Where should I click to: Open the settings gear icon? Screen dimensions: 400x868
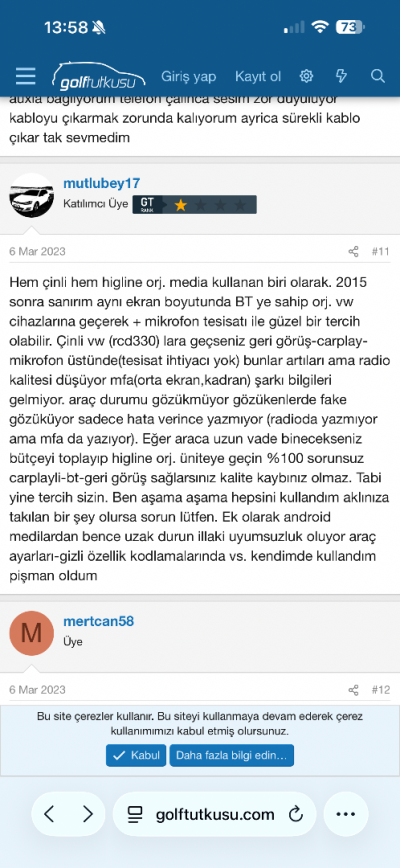(x=307, y=76)
